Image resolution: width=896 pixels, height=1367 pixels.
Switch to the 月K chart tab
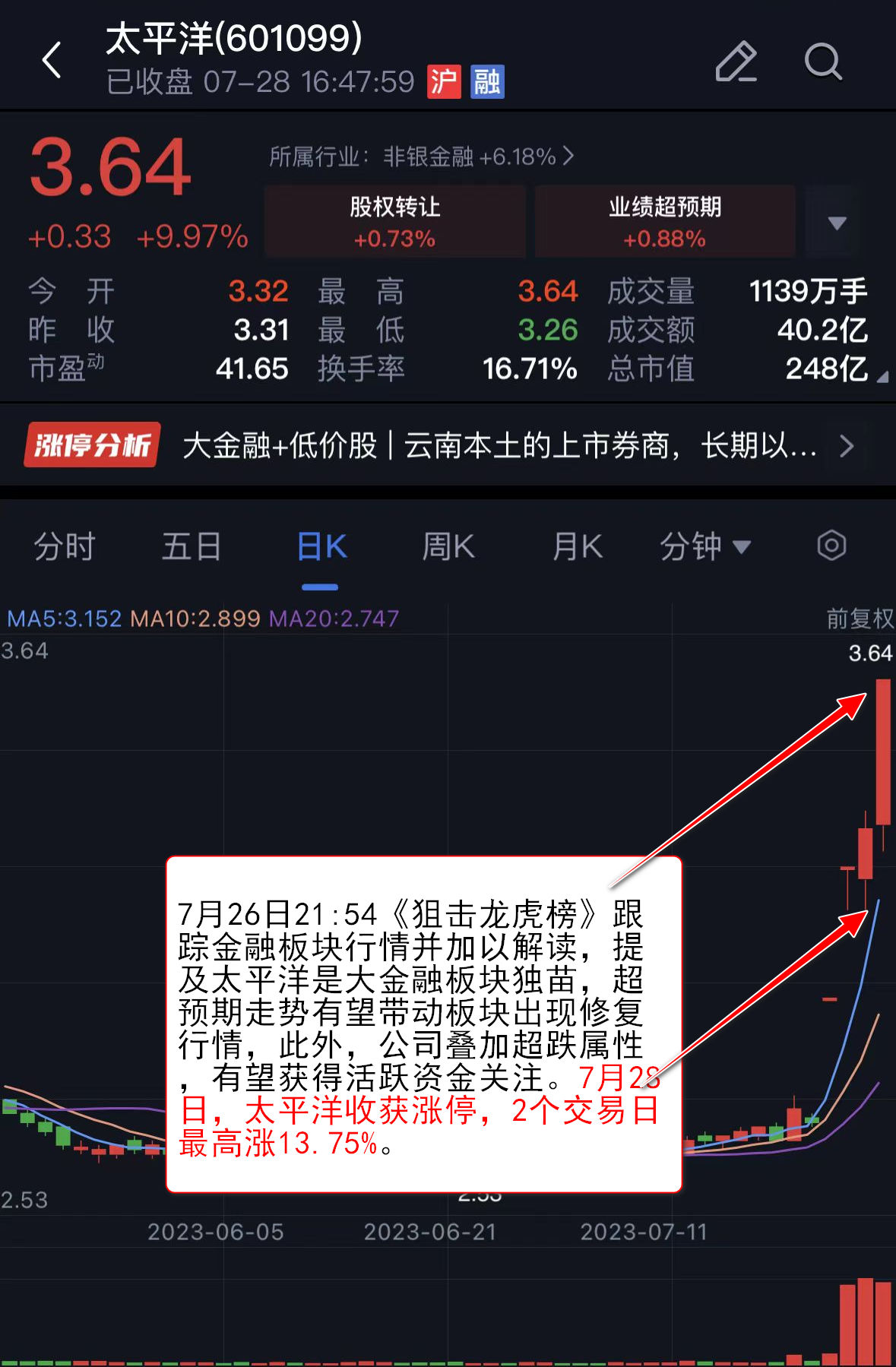click(578, 546)
